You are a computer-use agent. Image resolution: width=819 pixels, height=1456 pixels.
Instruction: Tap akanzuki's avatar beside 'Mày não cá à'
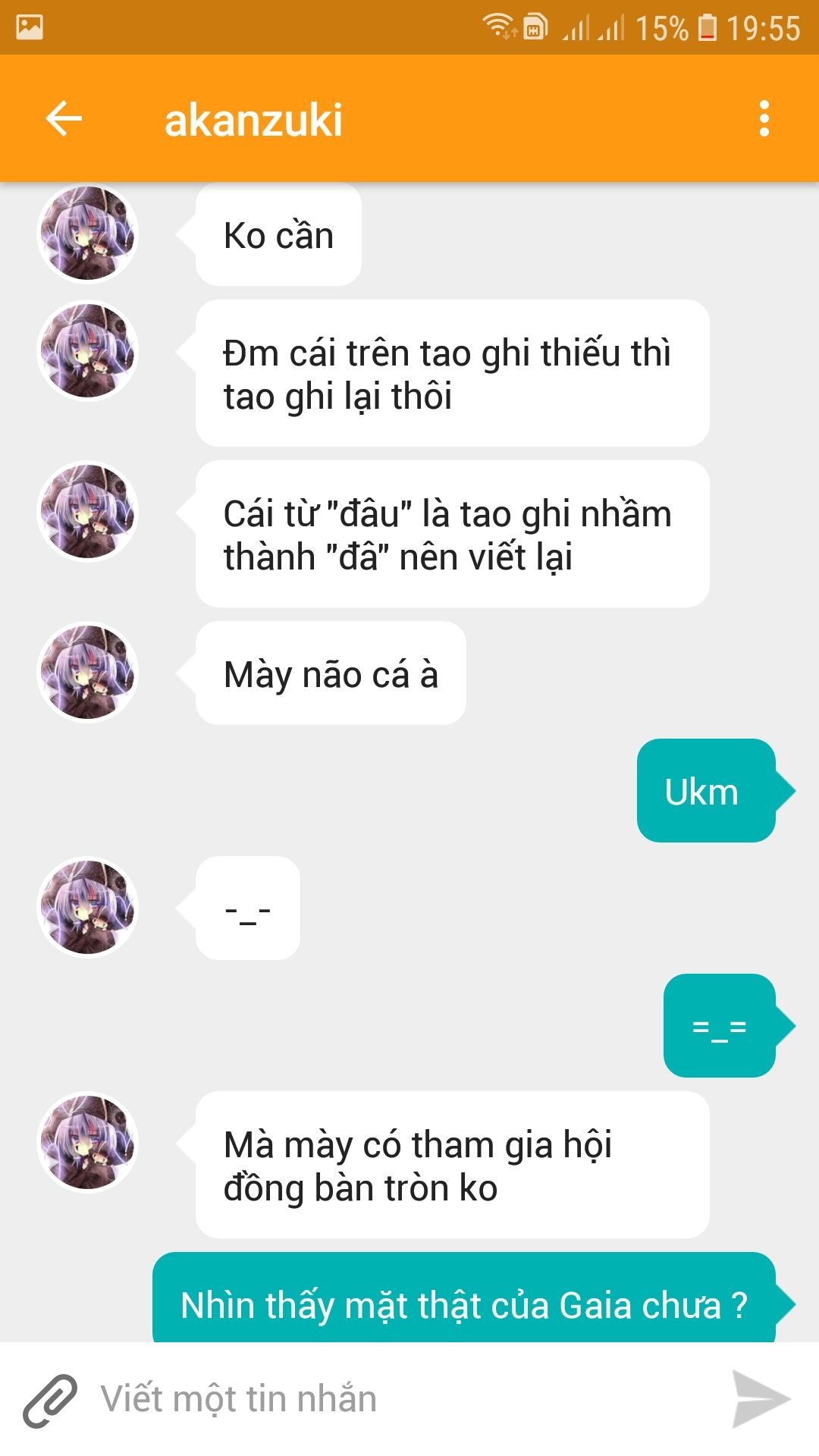88,673
